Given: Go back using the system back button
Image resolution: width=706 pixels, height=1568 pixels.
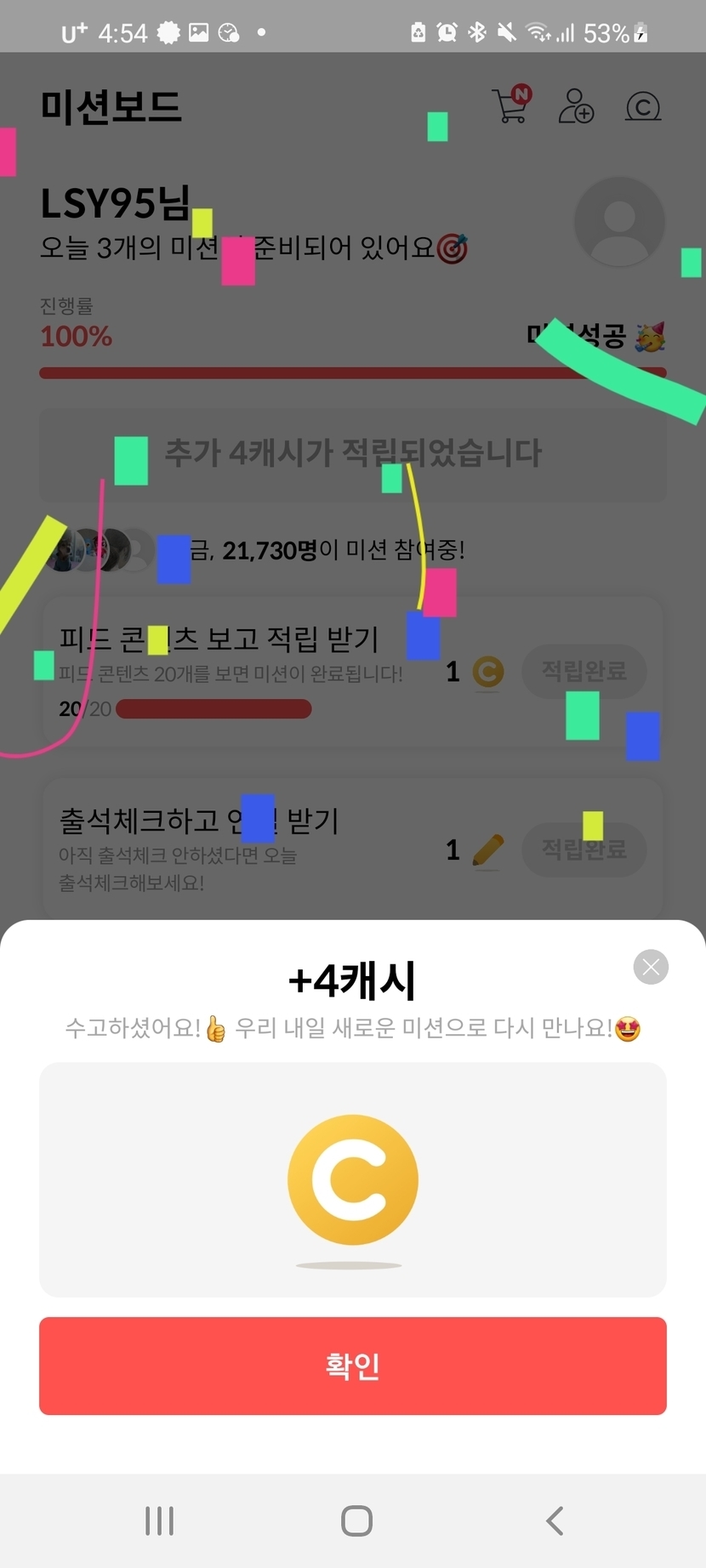Looking at the screenshot, I should 555,1520.
